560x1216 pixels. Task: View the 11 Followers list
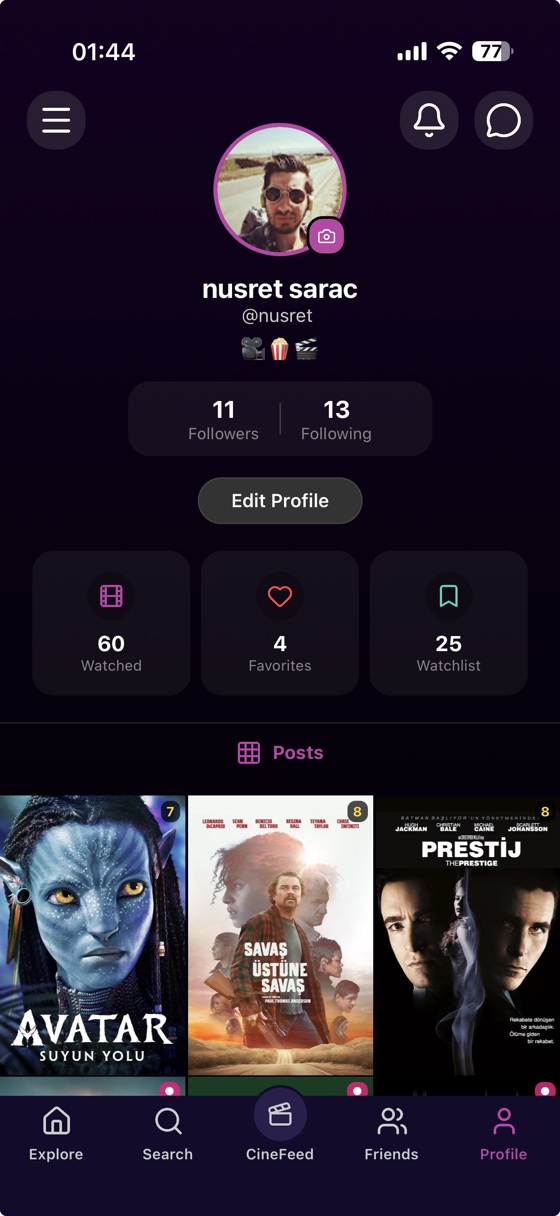pos(223,420)
